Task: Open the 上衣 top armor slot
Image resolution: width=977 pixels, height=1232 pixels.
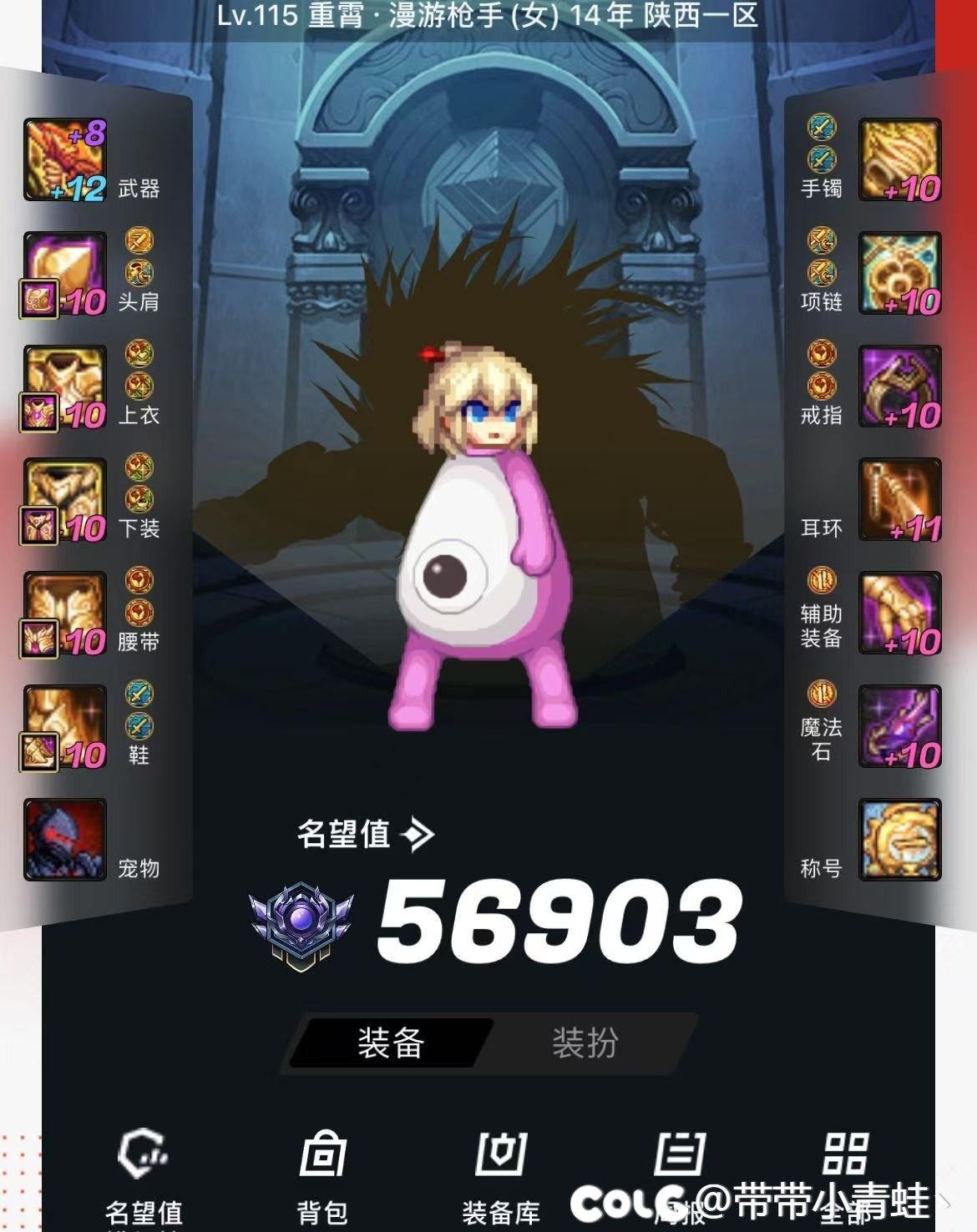Action: click(x=65, y=386)
